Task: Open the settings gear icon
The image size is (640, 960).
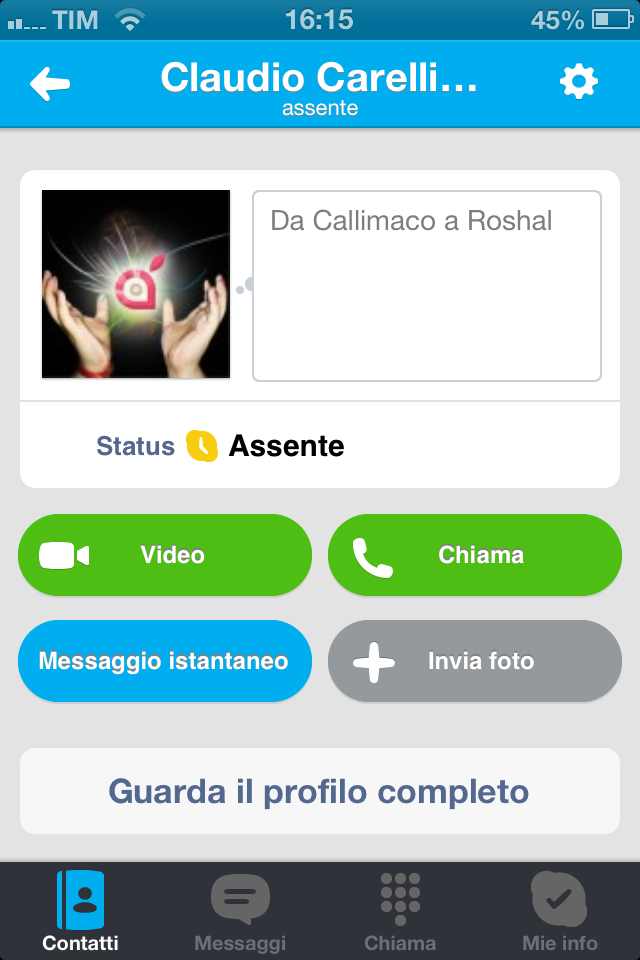Action: pos(578,82)
